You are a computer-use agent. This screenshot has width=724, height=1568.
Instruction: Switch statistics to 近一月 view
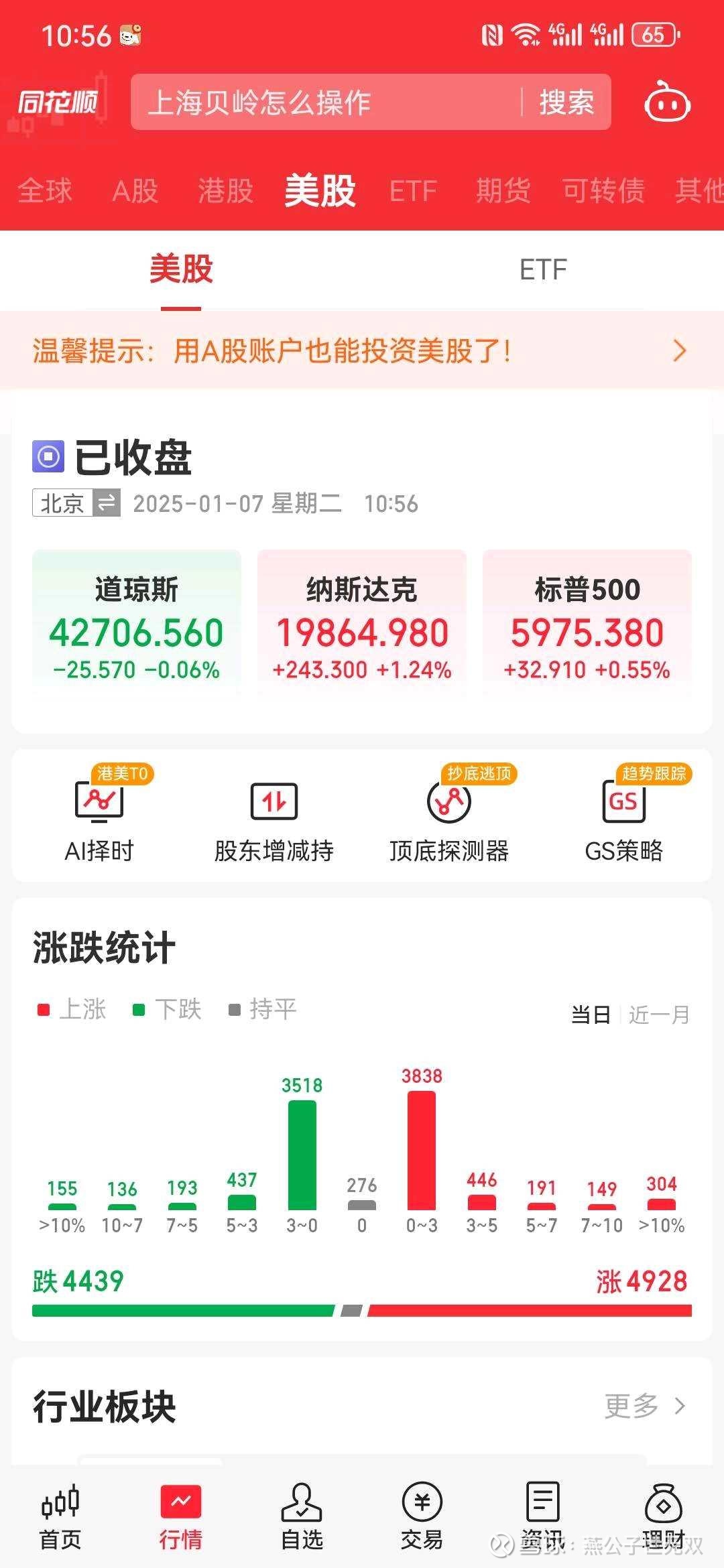[659, 1014]
